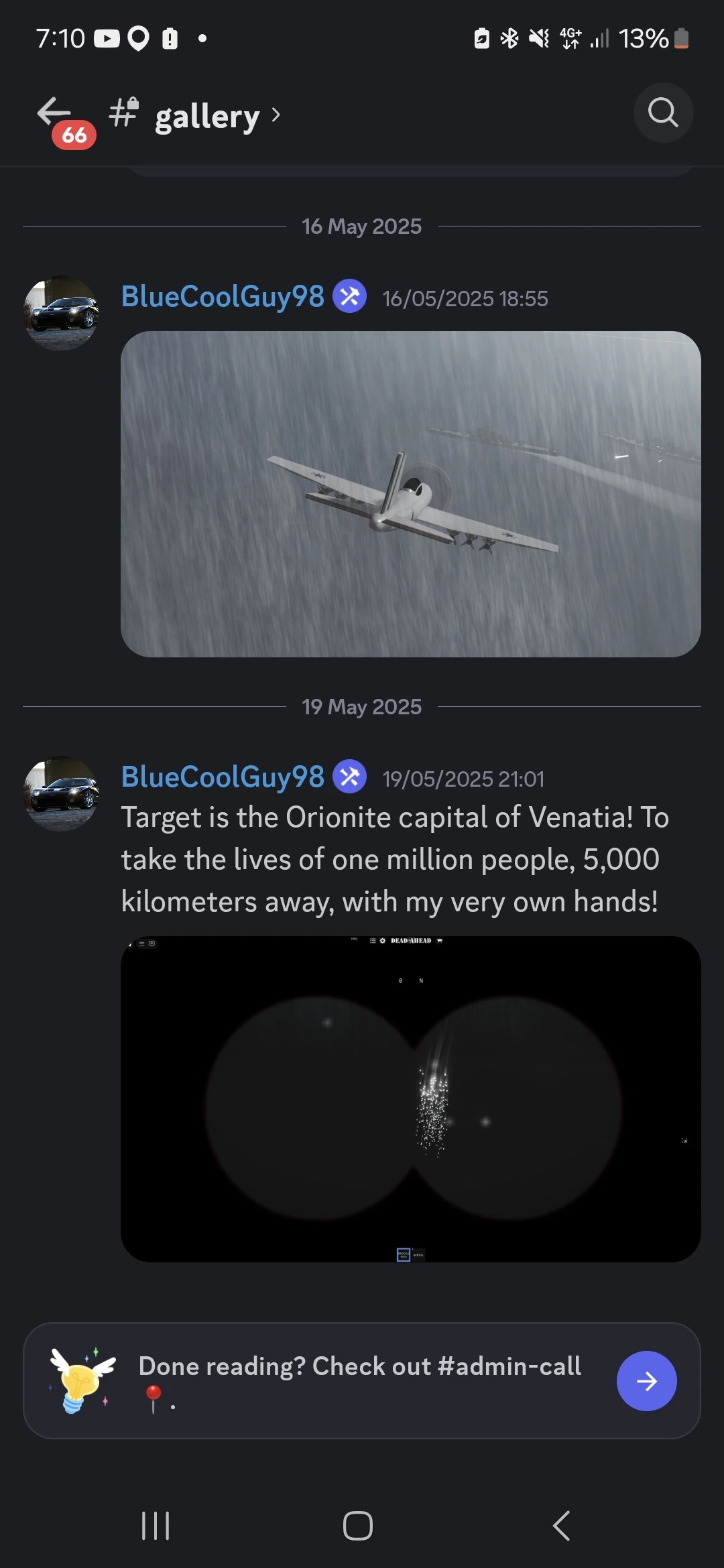Viewport: 724px width, 1568px height.
Task: Jump to #admin-call with the arrow button
Action: [x=646, y=1381]
